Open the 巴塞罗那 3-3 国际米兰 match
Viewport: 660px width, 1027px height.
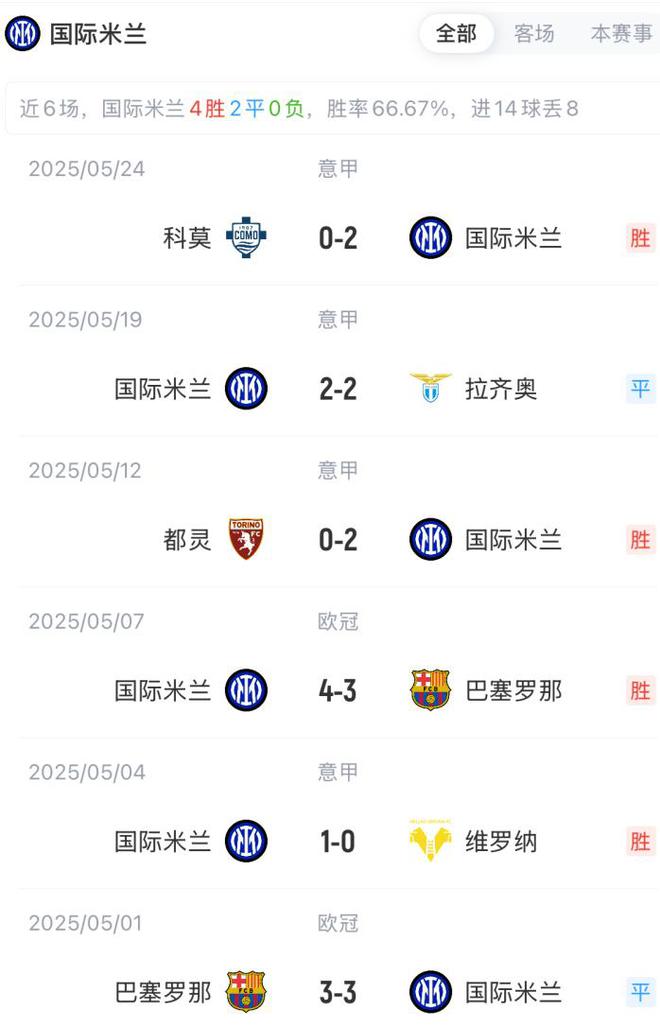tap(338, 993)
